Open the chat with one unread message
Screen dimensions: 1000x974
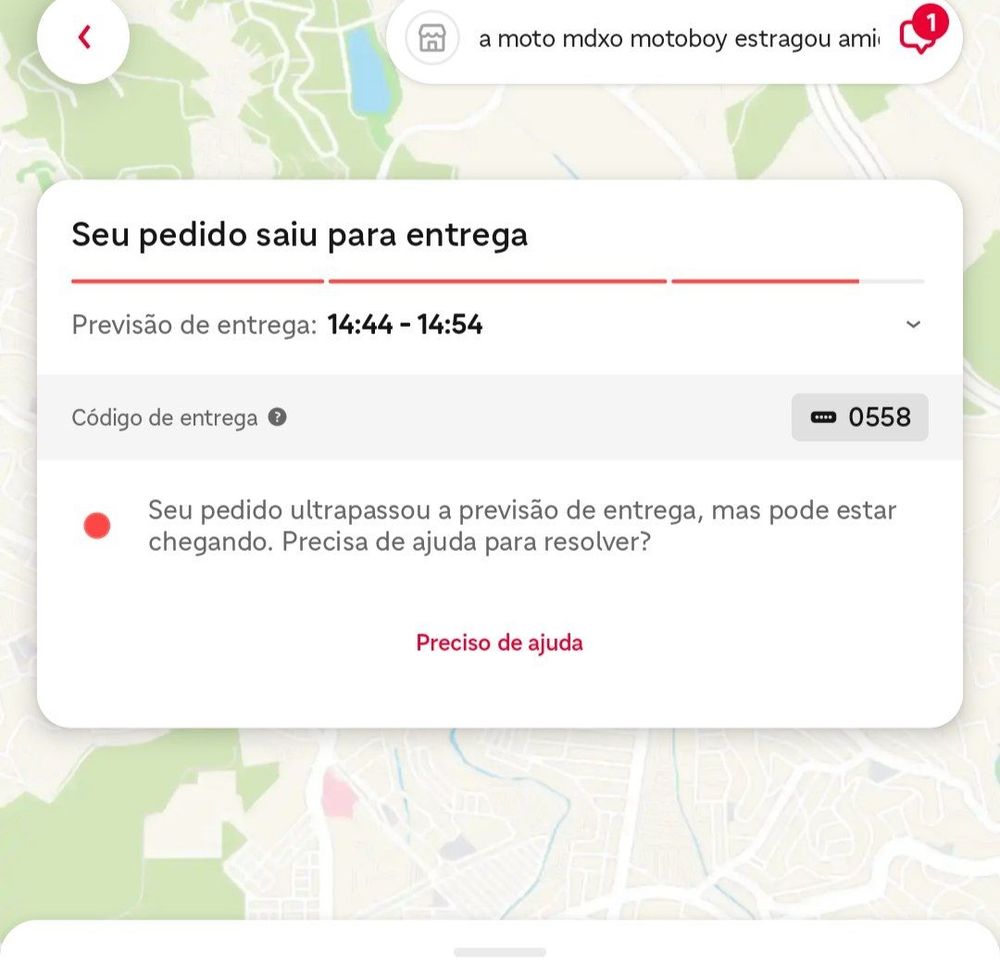919,36
